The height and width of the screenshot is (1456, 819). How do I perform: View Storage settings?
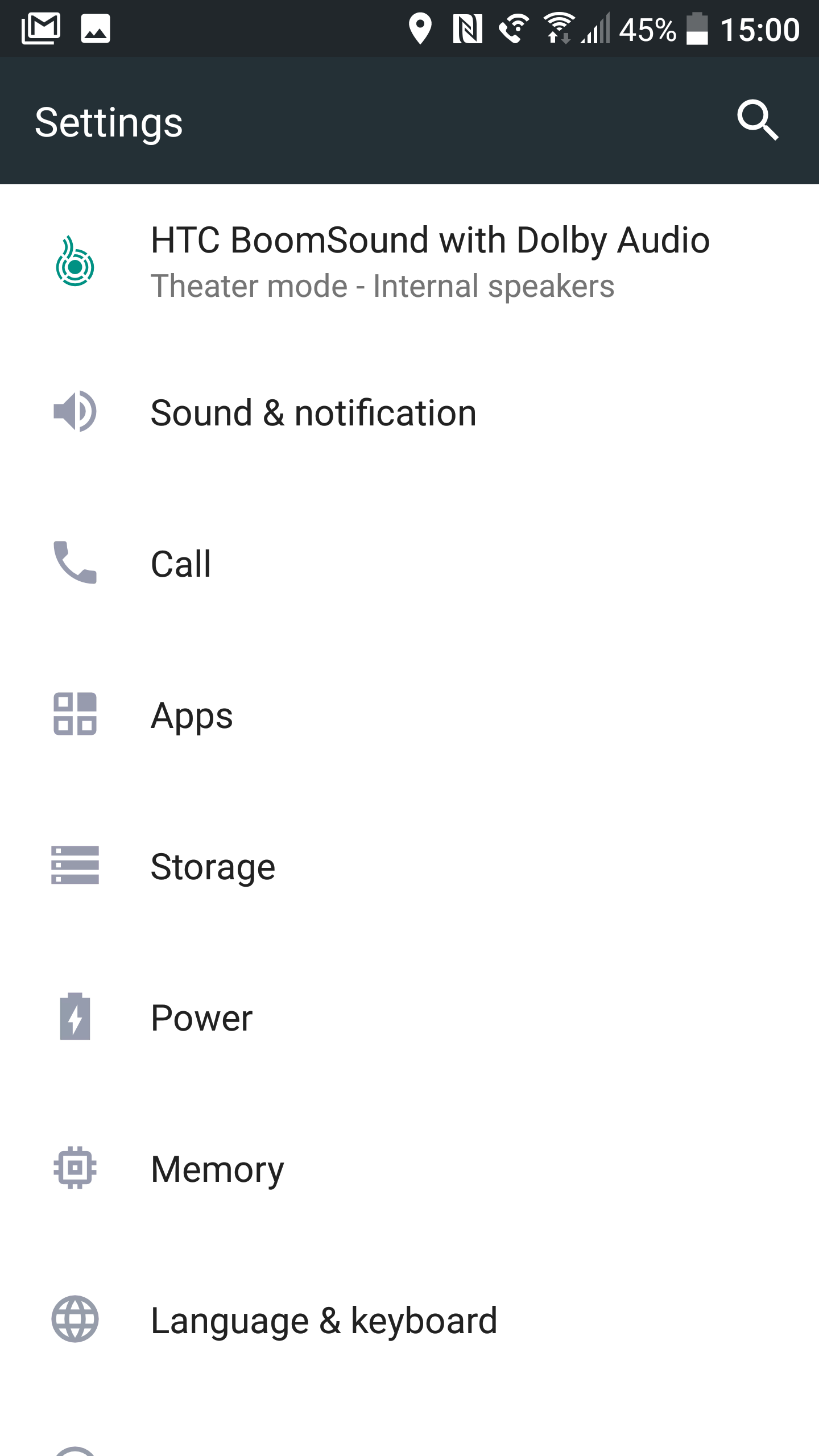(x=409, y=866)
